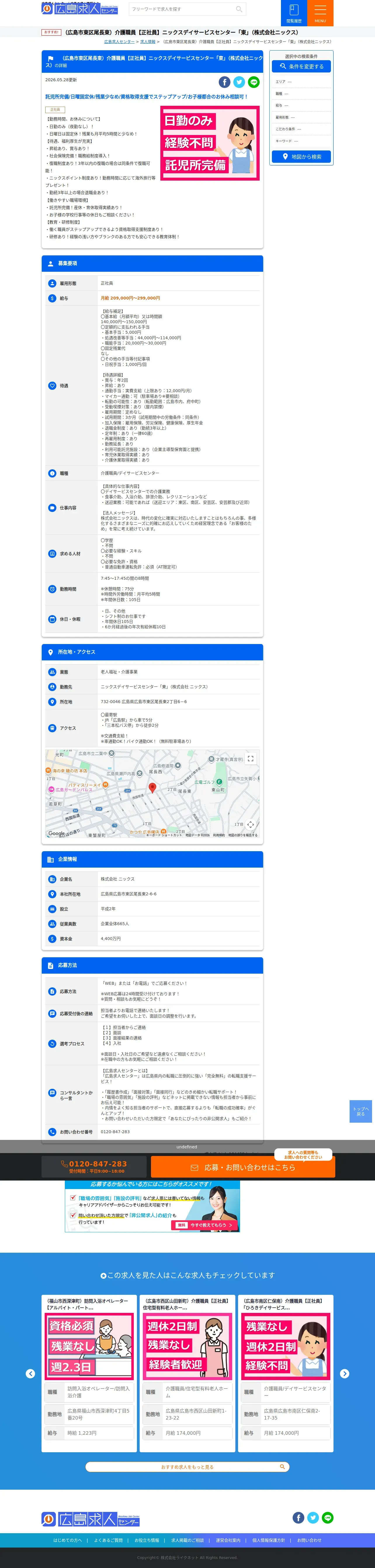
Task: Tap 地図から検索 button
Action: pos(301,156)
